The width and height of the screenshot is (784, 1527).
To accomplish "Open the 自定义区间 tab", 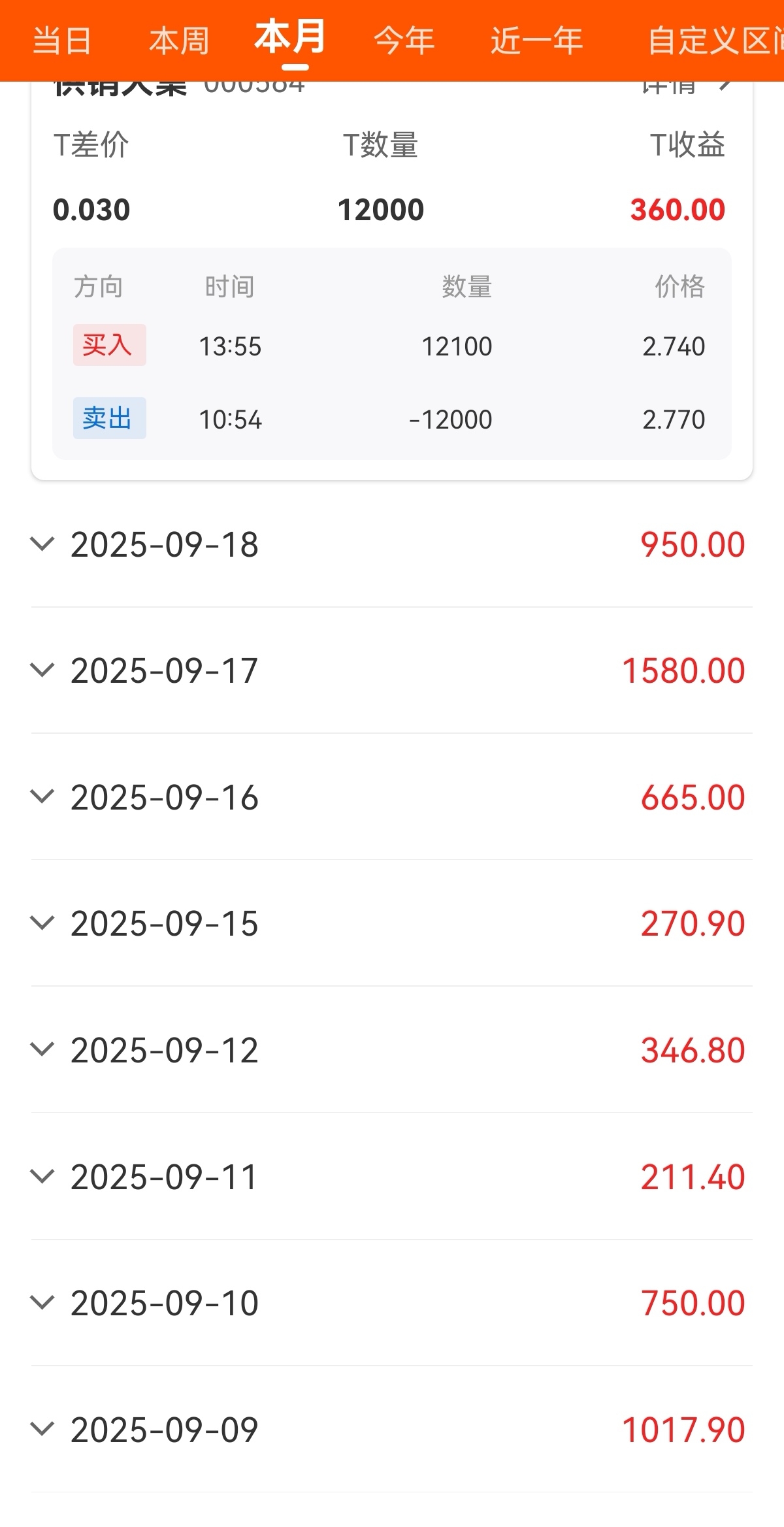I will click(715, 41).
